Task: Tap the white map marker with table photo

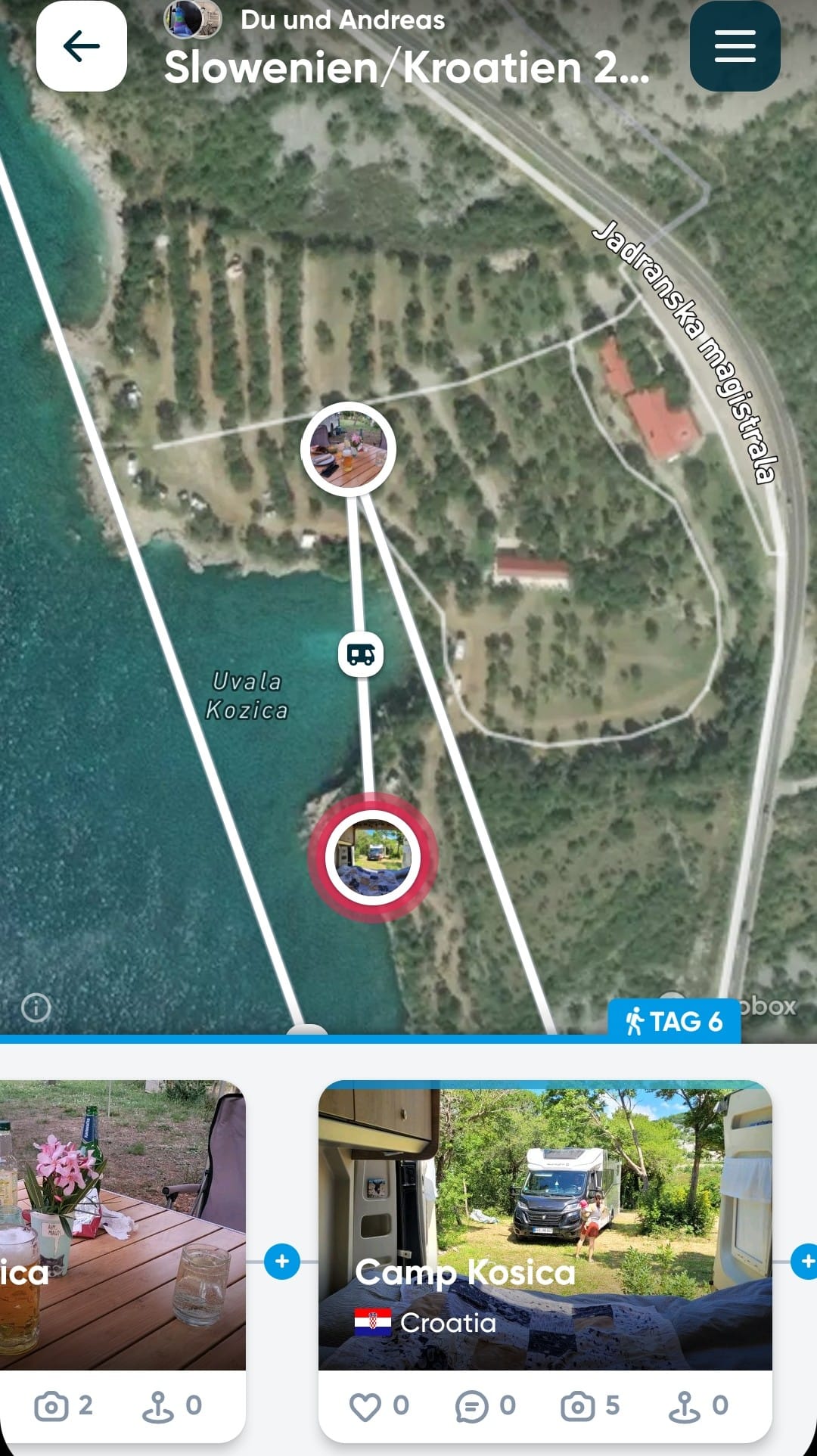Action: click(x=349, y=449)
